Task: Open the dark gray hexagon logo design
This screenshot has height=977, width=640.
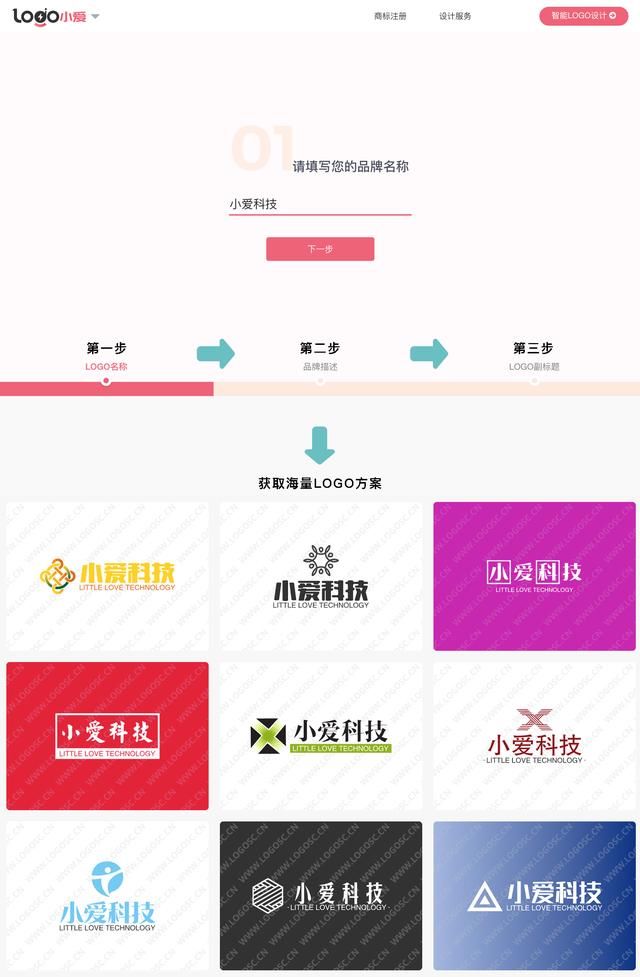Action: 320,896
